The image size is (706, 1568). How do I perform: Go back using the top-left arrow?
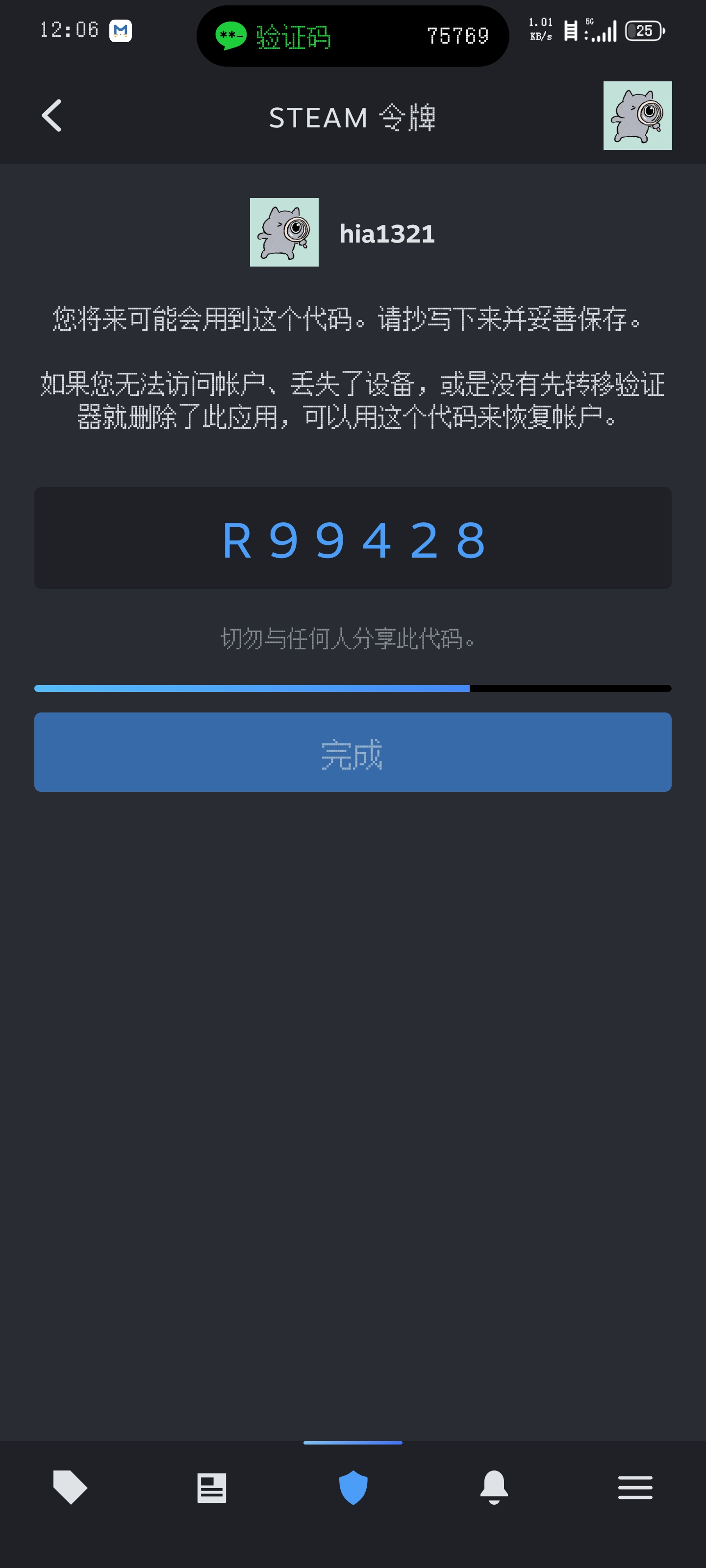tap(52, 116)
